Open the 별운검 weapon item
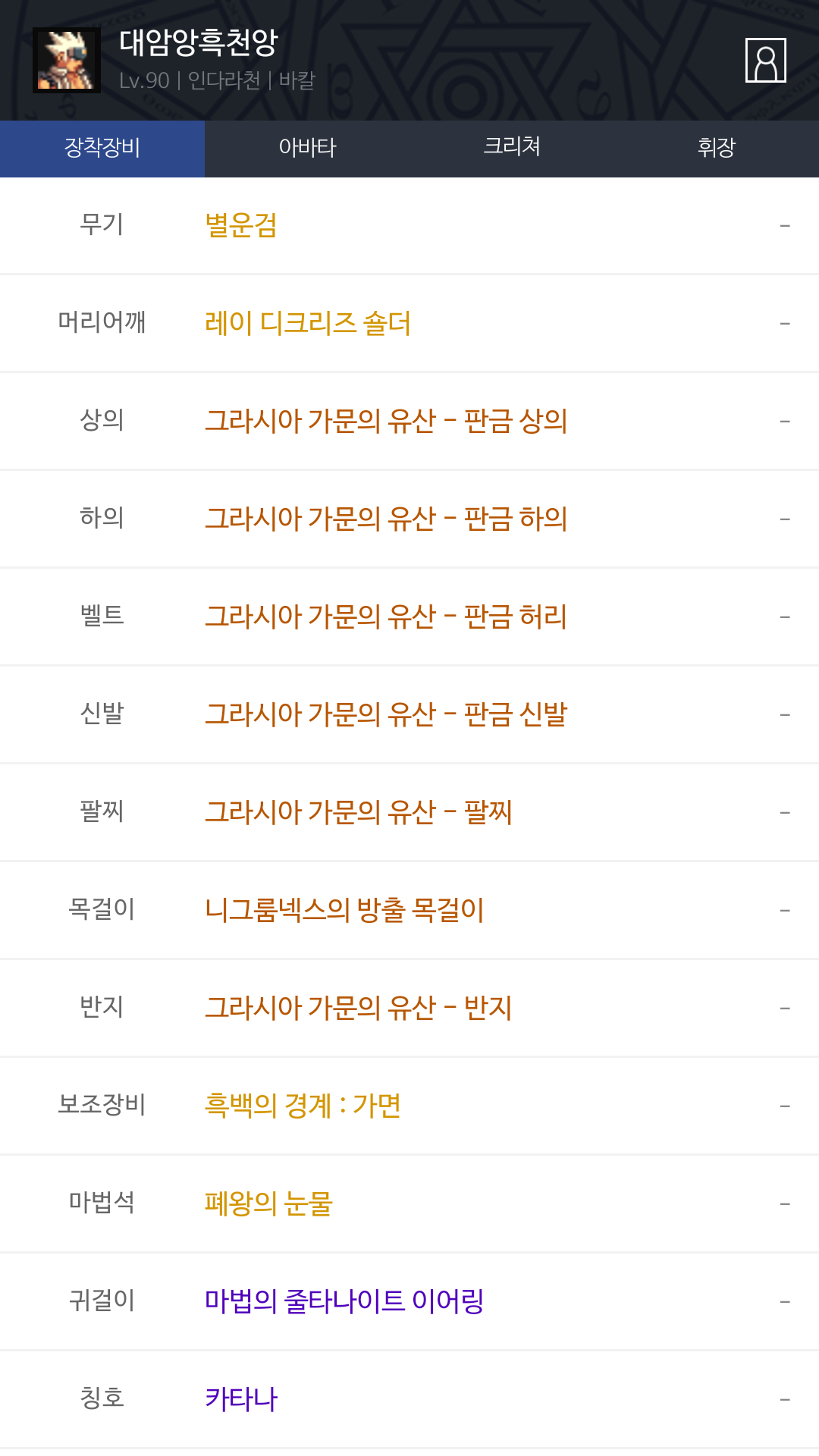Screen dimensions: 819x1456 click(x=241, y=226)
